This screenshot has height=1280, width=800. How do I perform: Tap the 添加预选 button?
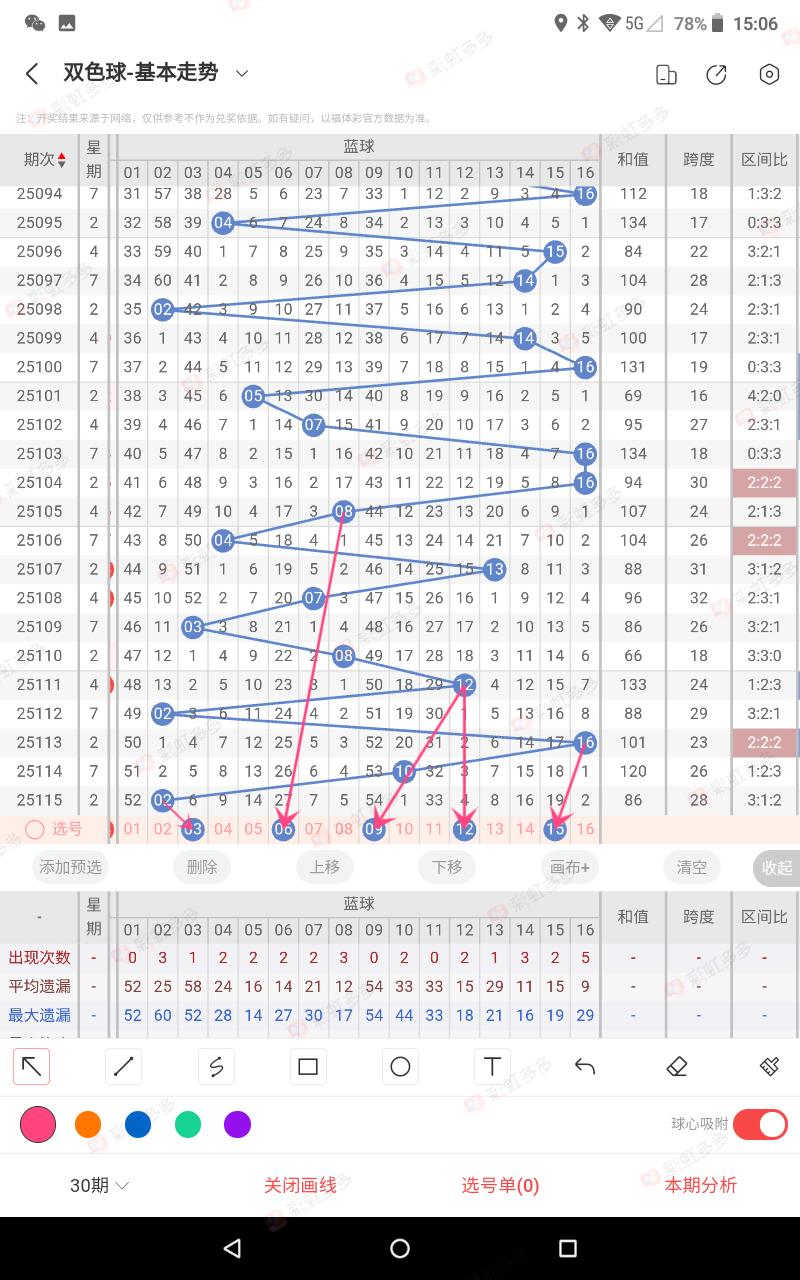click(x=70, y=867)
